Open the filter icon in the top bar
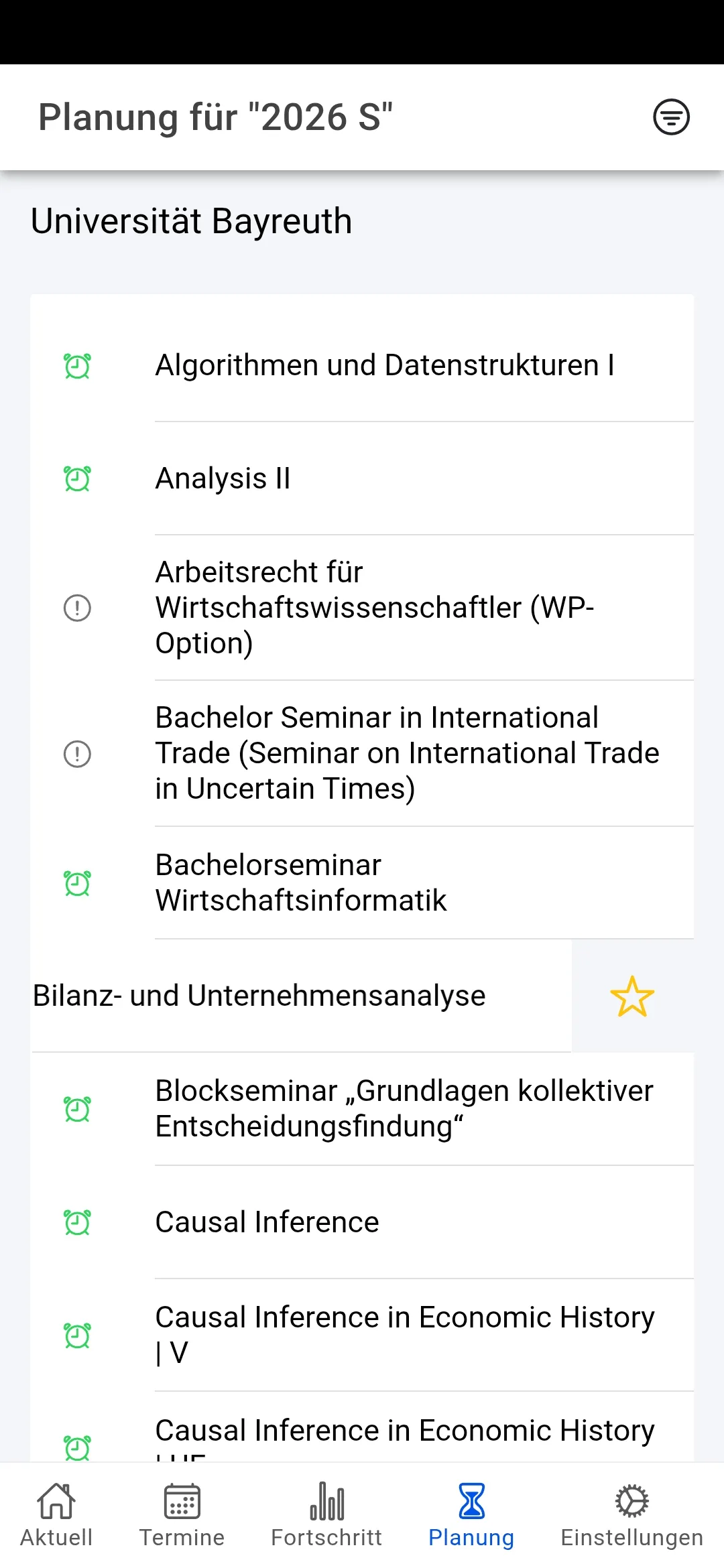The width and height of the screenshot is (724, 1568). pyautogui.click(x=671, y=117)
